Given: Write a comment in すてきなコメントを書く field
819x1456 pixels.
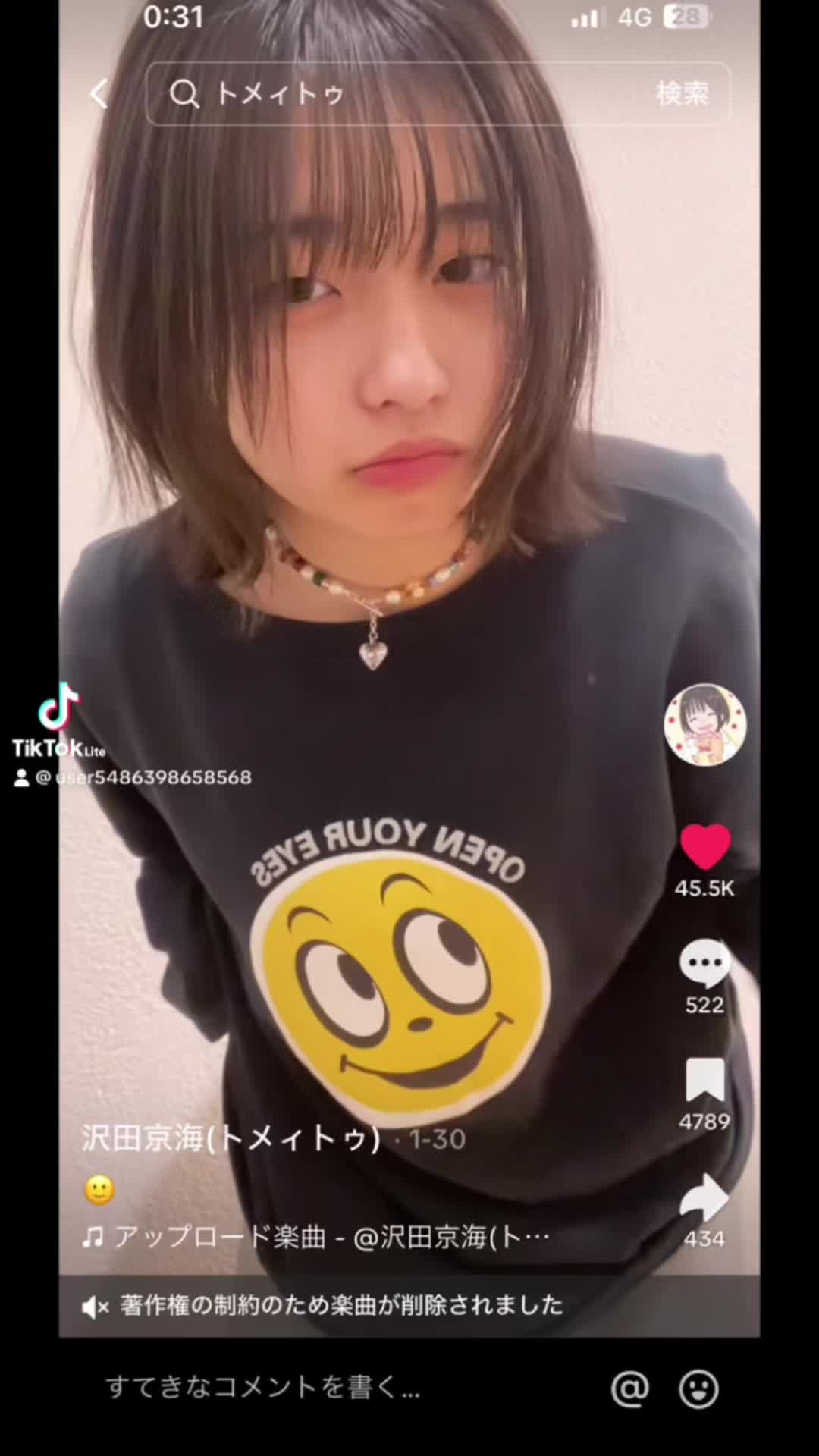Looking at the screenshot, I should click(303, 1388).
